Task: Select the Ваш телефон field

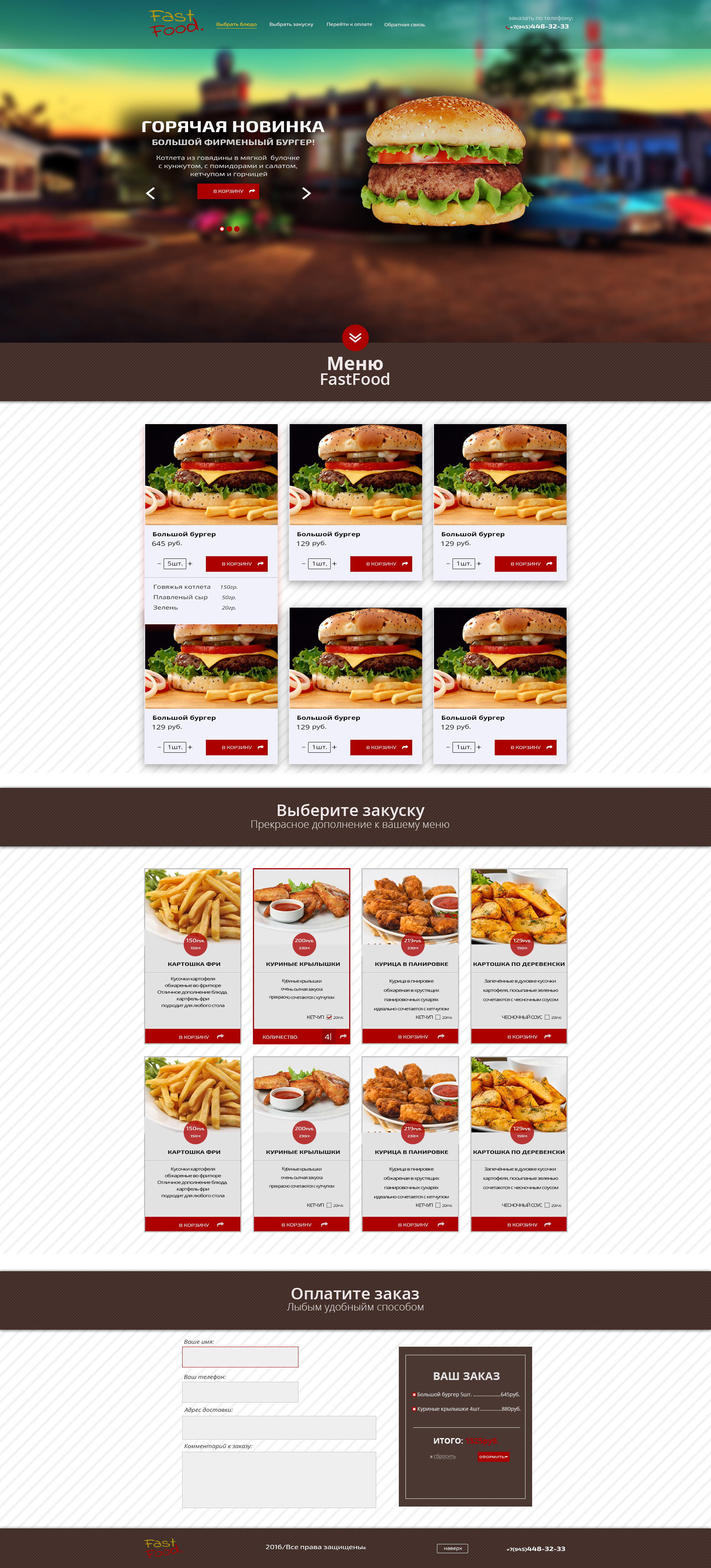Action: (x=240, y=1392)
